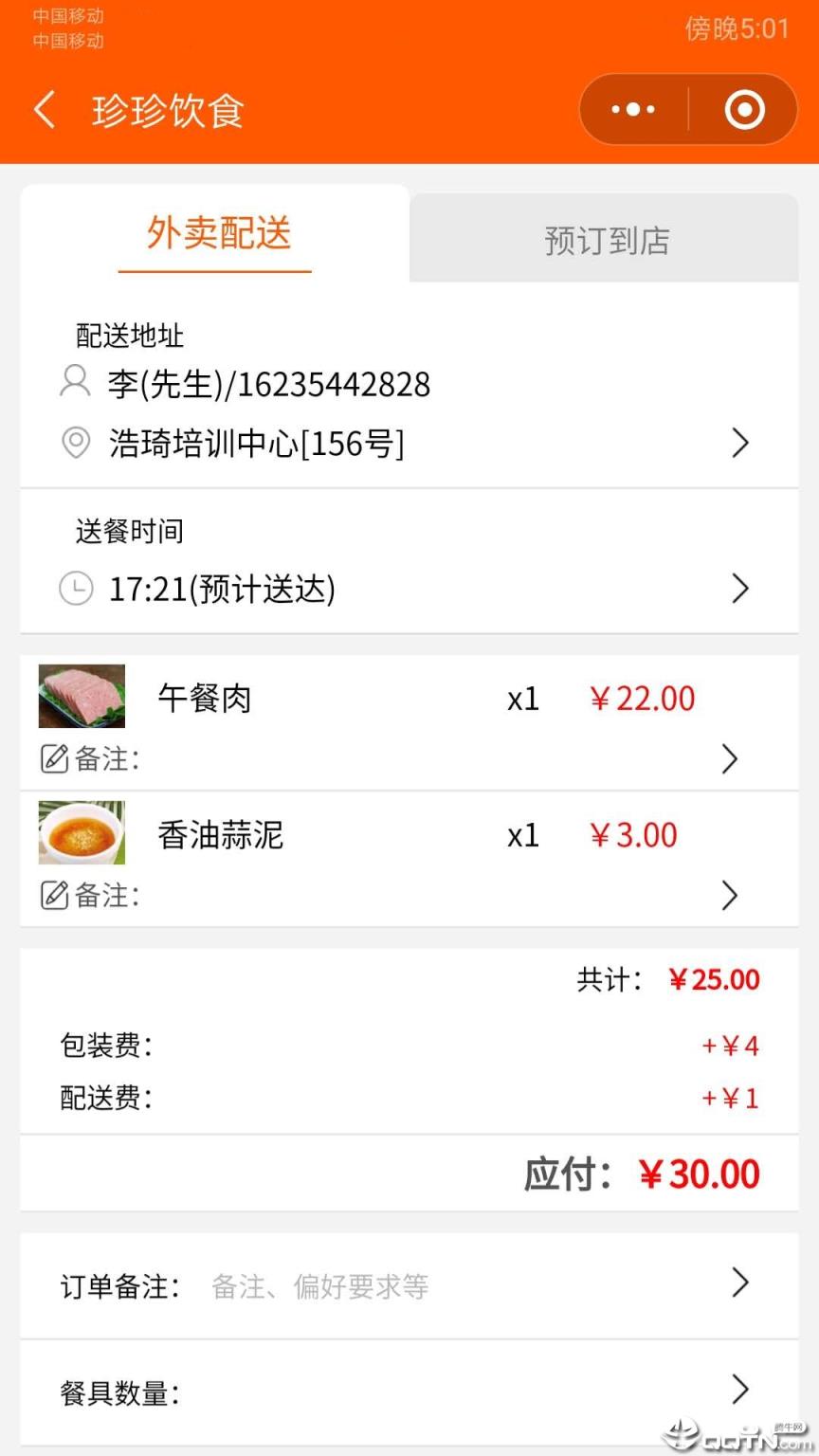The height and width of the screenshot is (1456, 819).
Task: Click the clock icon beside delivery time
Action: (76, 588)
